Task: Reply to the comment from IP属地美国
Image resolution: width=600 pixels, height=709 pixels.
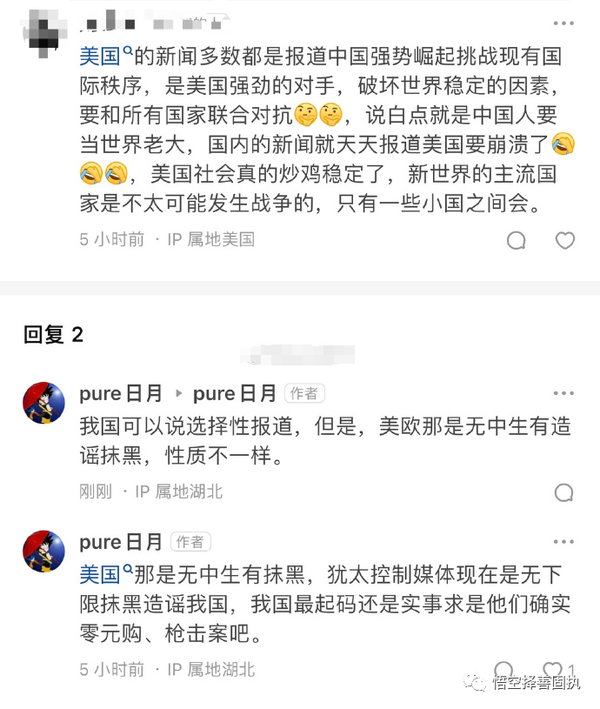Action: (516, 240)
